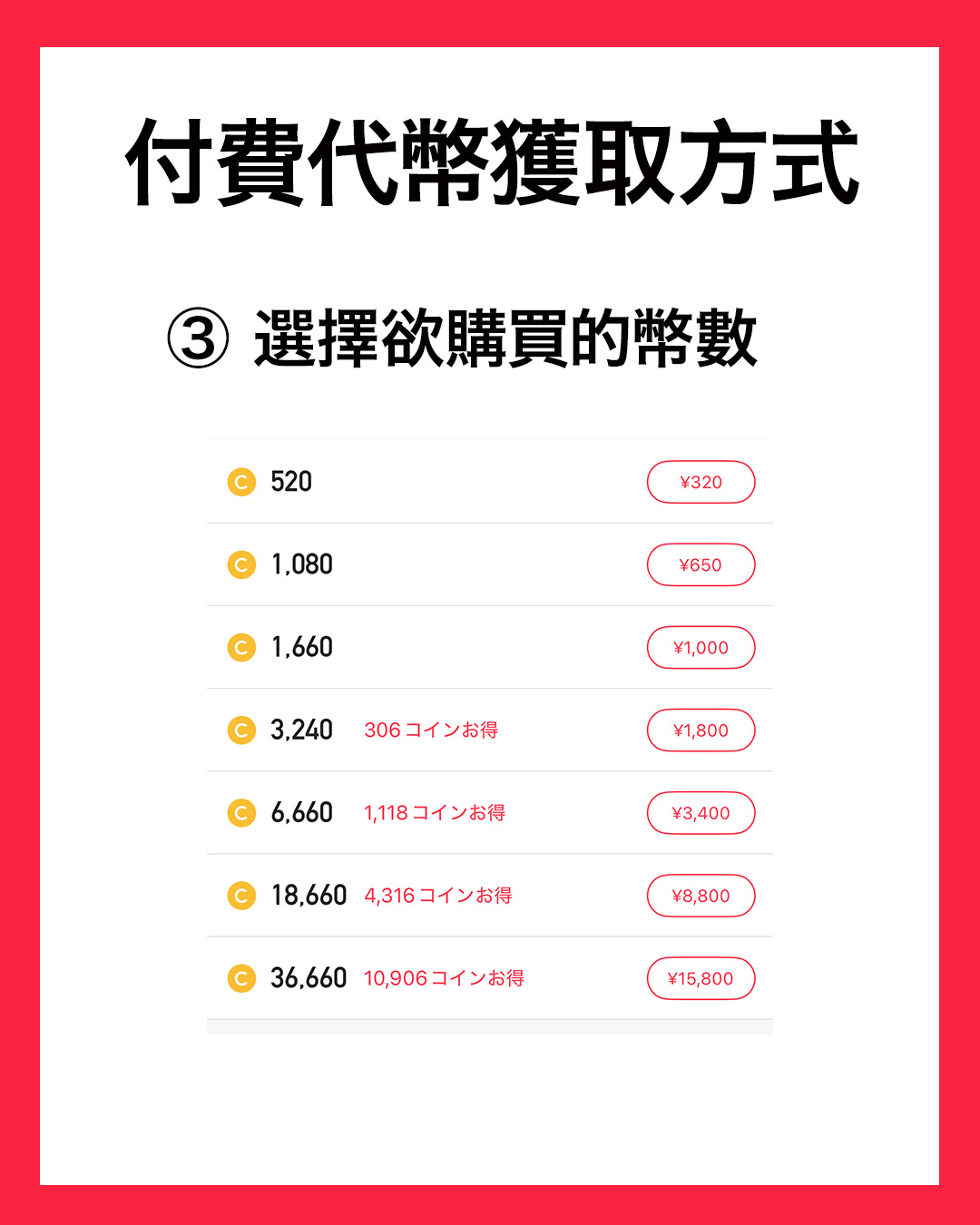980x1225 pixels.
Task: Click the coin icon next to 1,080
Action: (x=240, y=563)
